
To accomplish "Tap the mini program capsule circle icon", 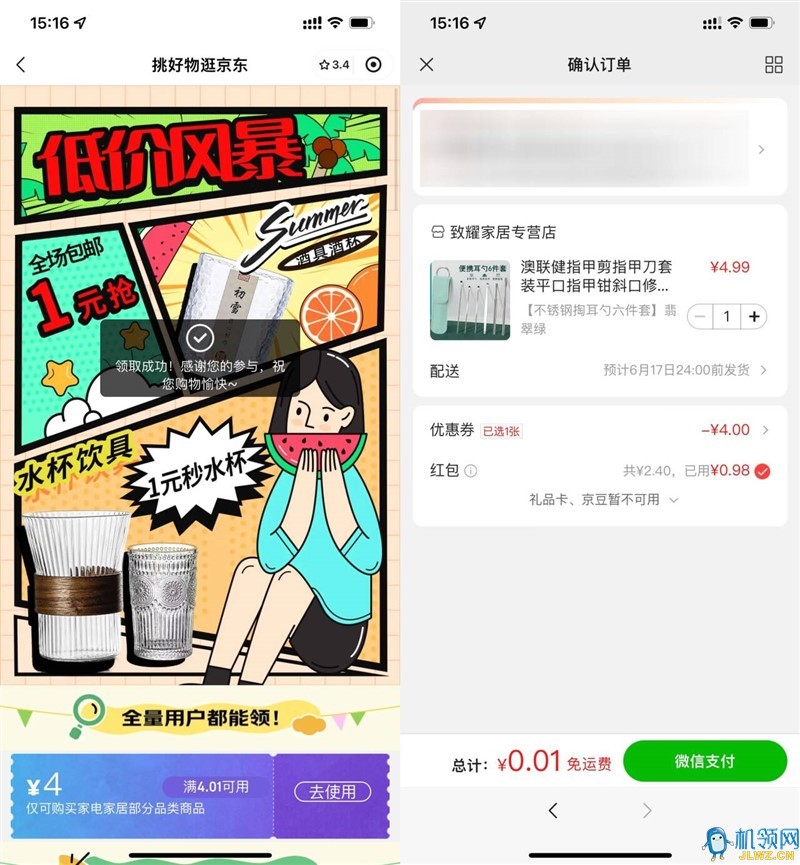I will tap(374, 65).
